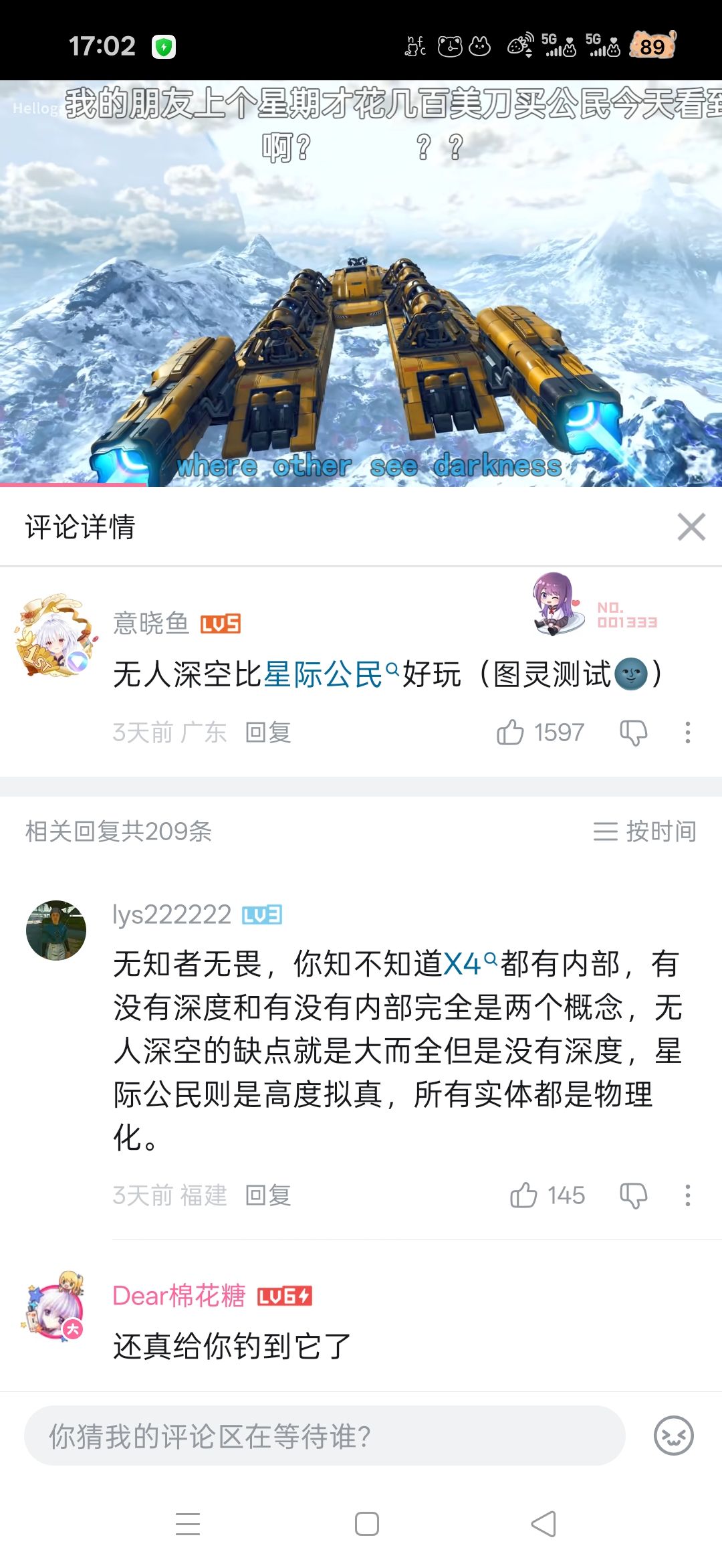
Task: Change reply sorting via 按时间
Action: point(645,831)
